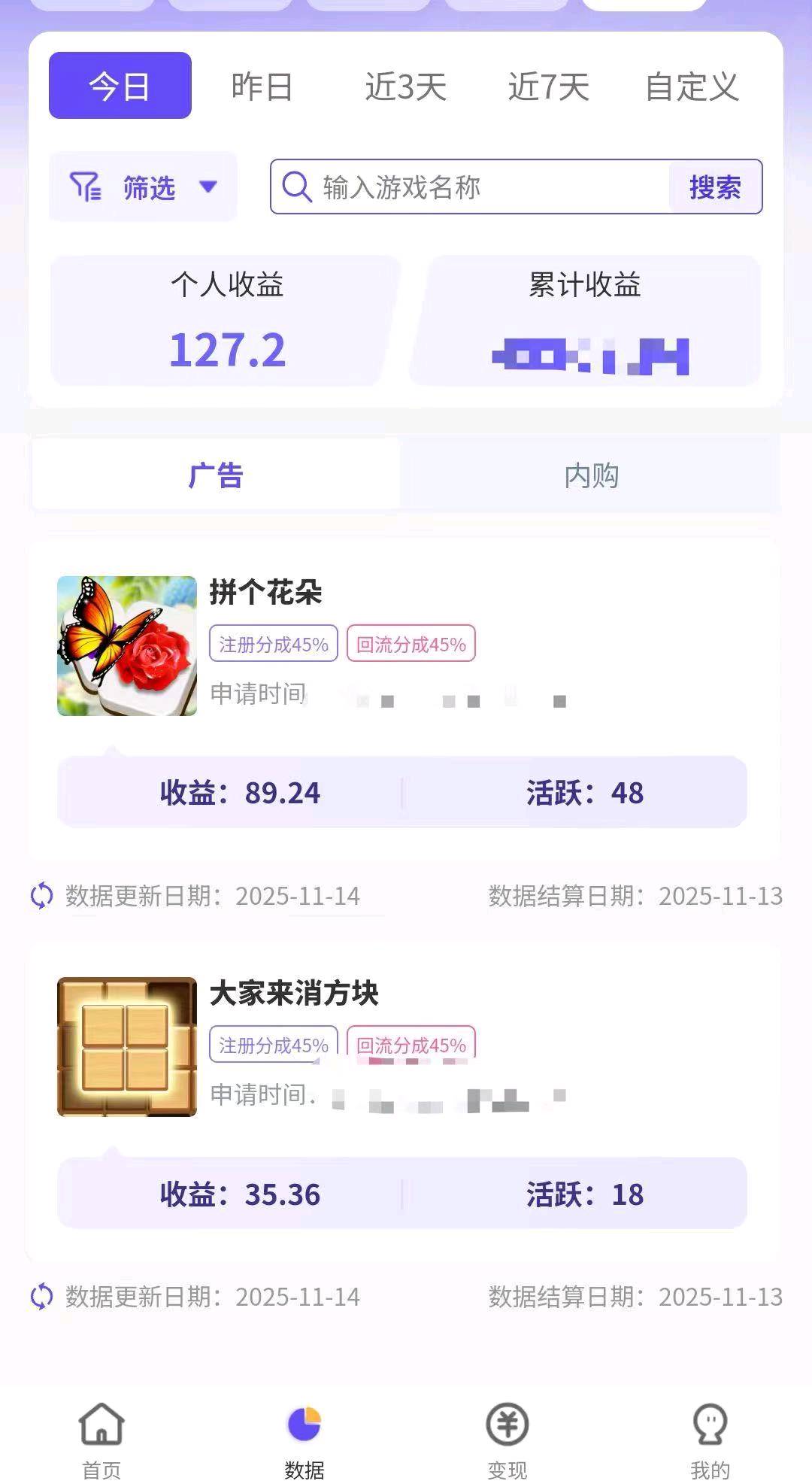Click the 搜索 search button
The width and height of the screenshot is (812, 1481).
pos(714,188)
